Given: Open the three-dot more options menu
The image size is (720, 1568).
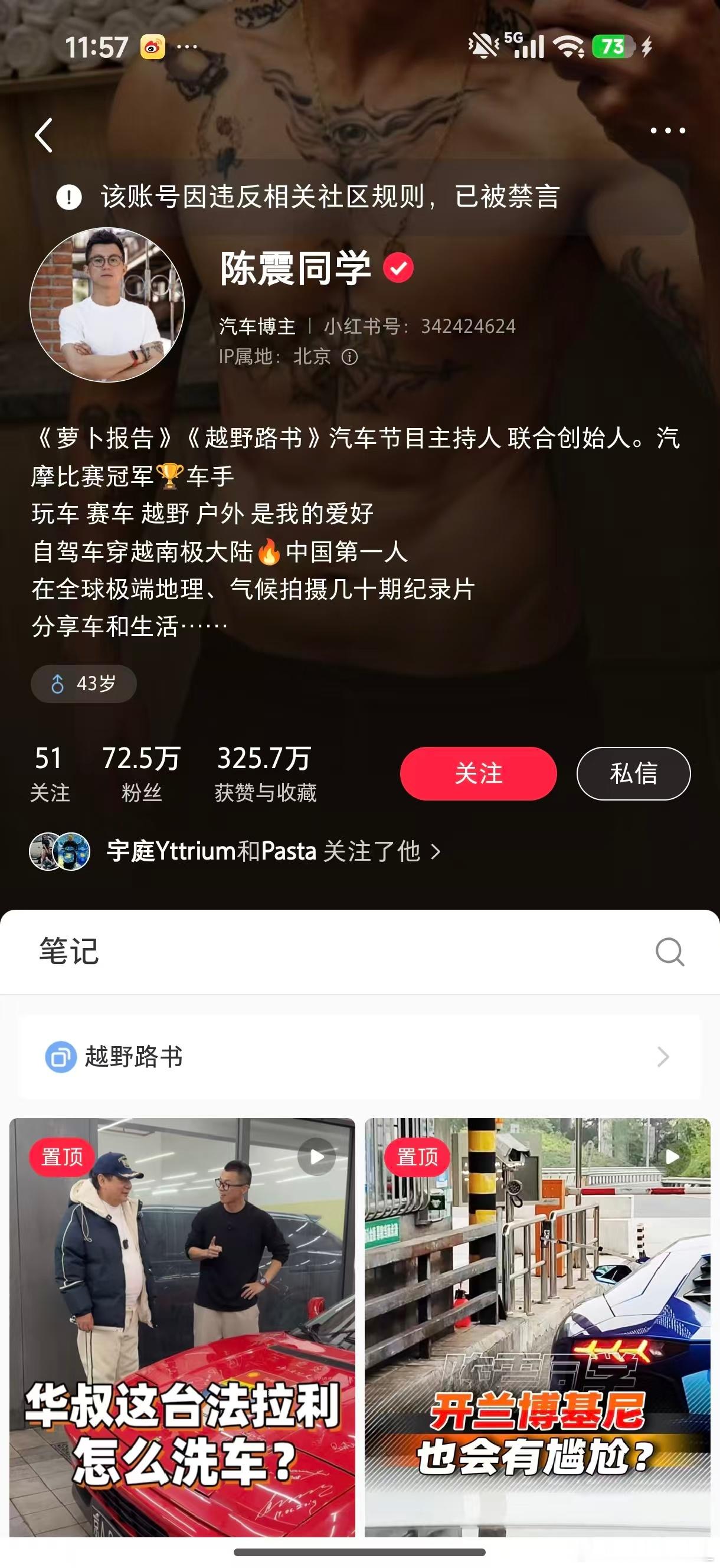Looking at the screenshot, I should tap(667, 131).
